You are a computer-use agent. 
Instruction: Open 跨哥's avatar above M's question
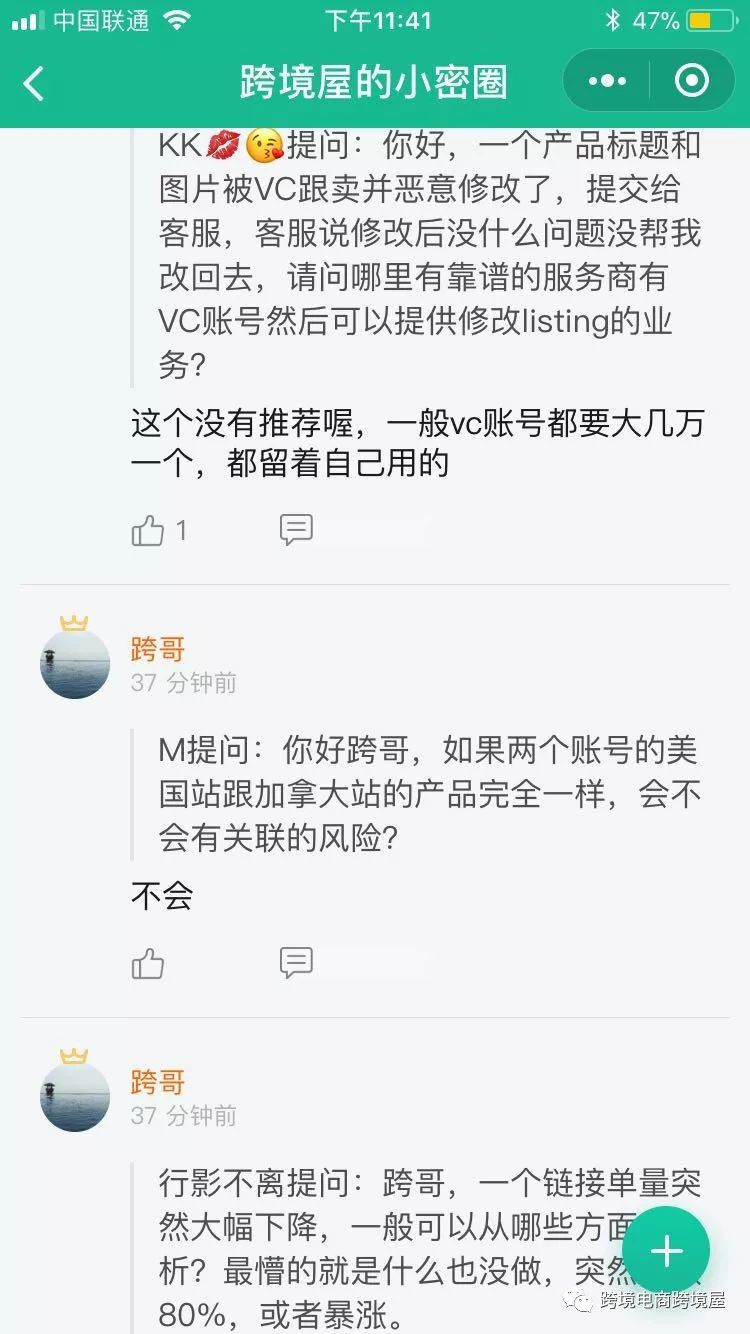coord(75,663)
